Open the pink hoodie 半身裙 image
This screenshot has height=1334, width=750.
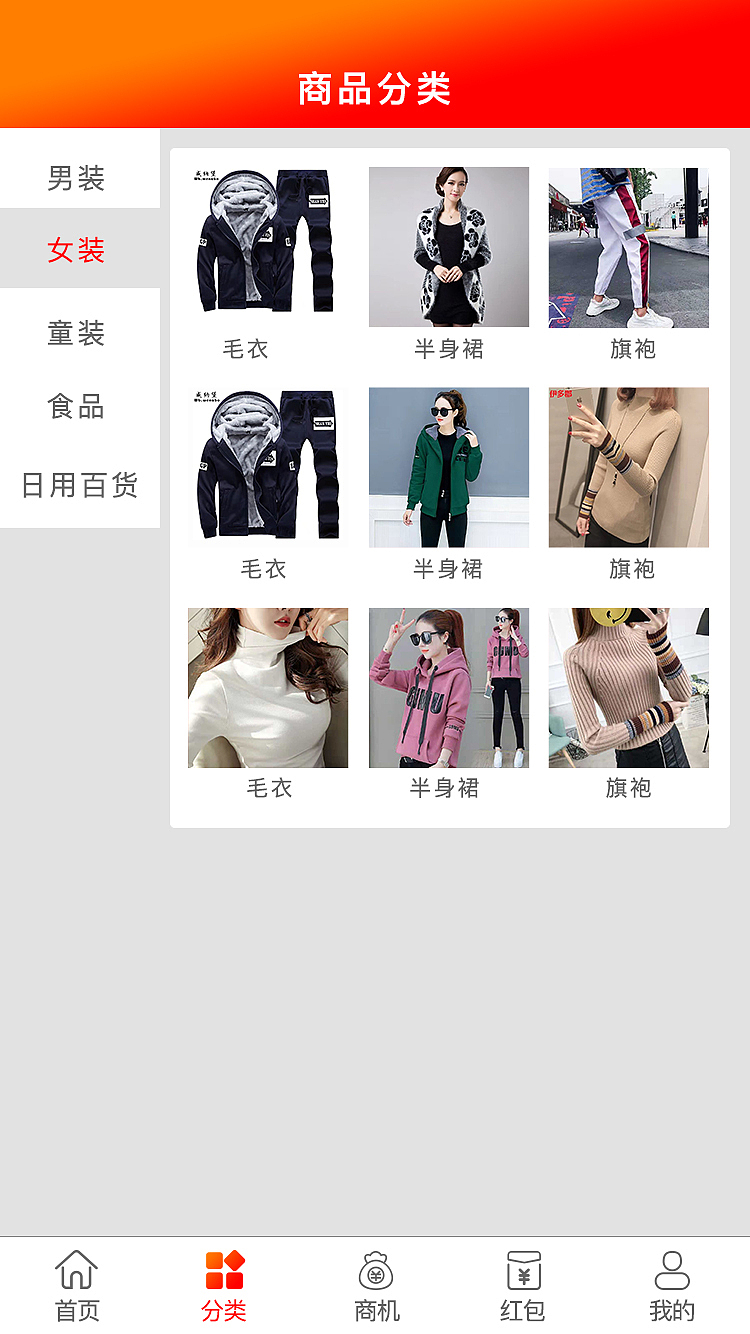(x=448, y=687)
